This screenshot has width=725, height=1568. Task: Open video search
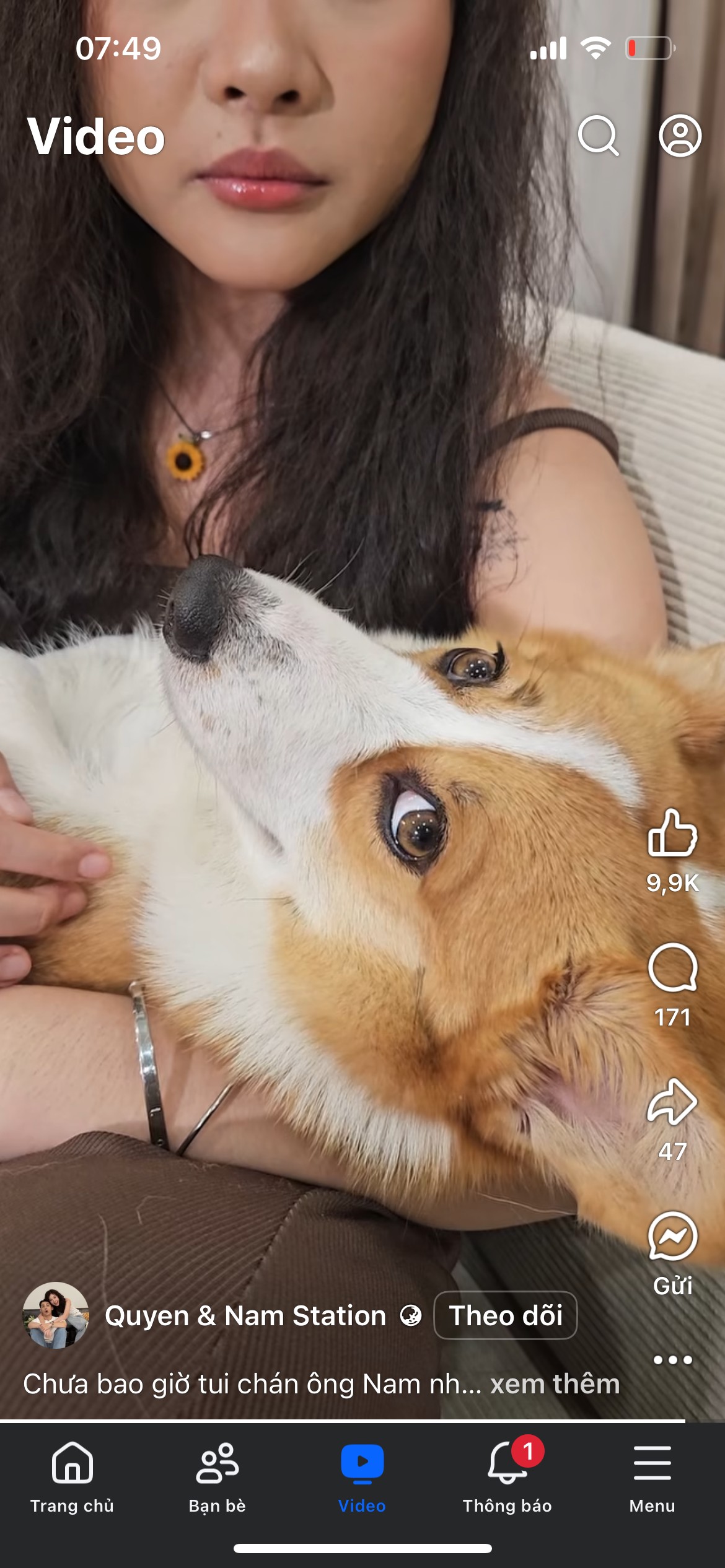click(599, 135)
